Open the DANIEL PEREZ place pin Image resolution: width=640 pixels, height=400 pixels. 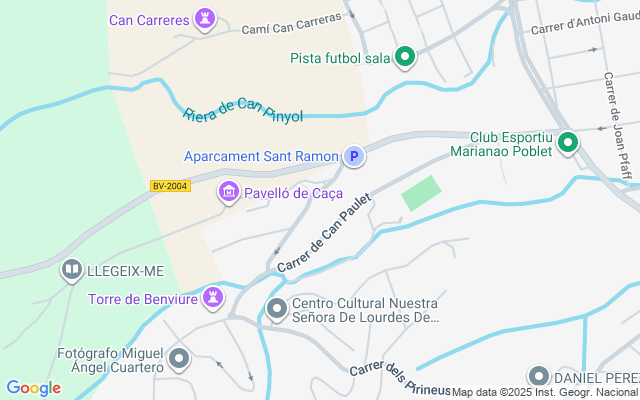click(x=539, y=377)
